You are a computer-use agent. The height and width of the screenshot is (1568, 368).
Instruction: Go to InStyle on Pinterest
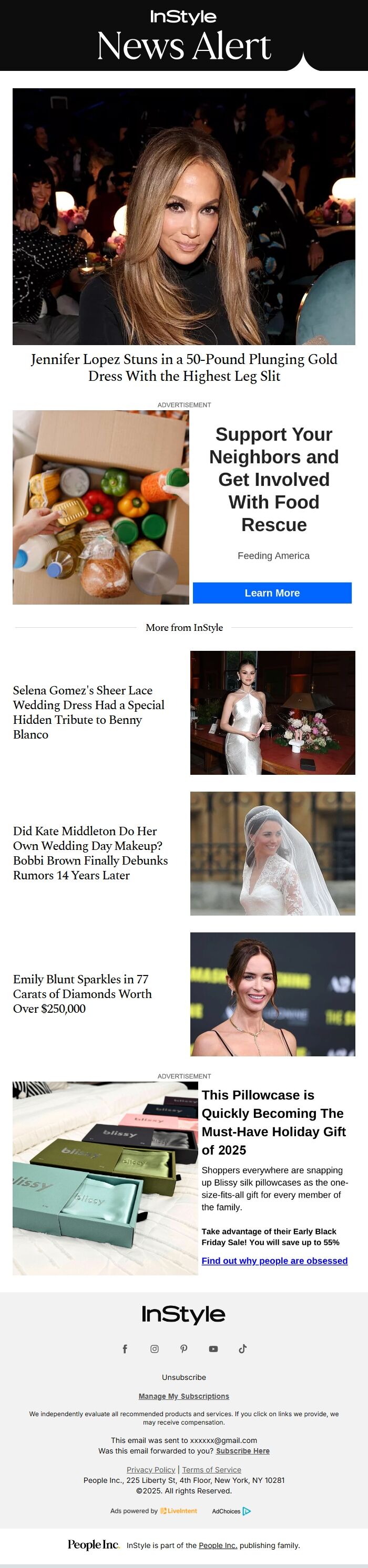pyautogui.click(x=184, y=1348)
